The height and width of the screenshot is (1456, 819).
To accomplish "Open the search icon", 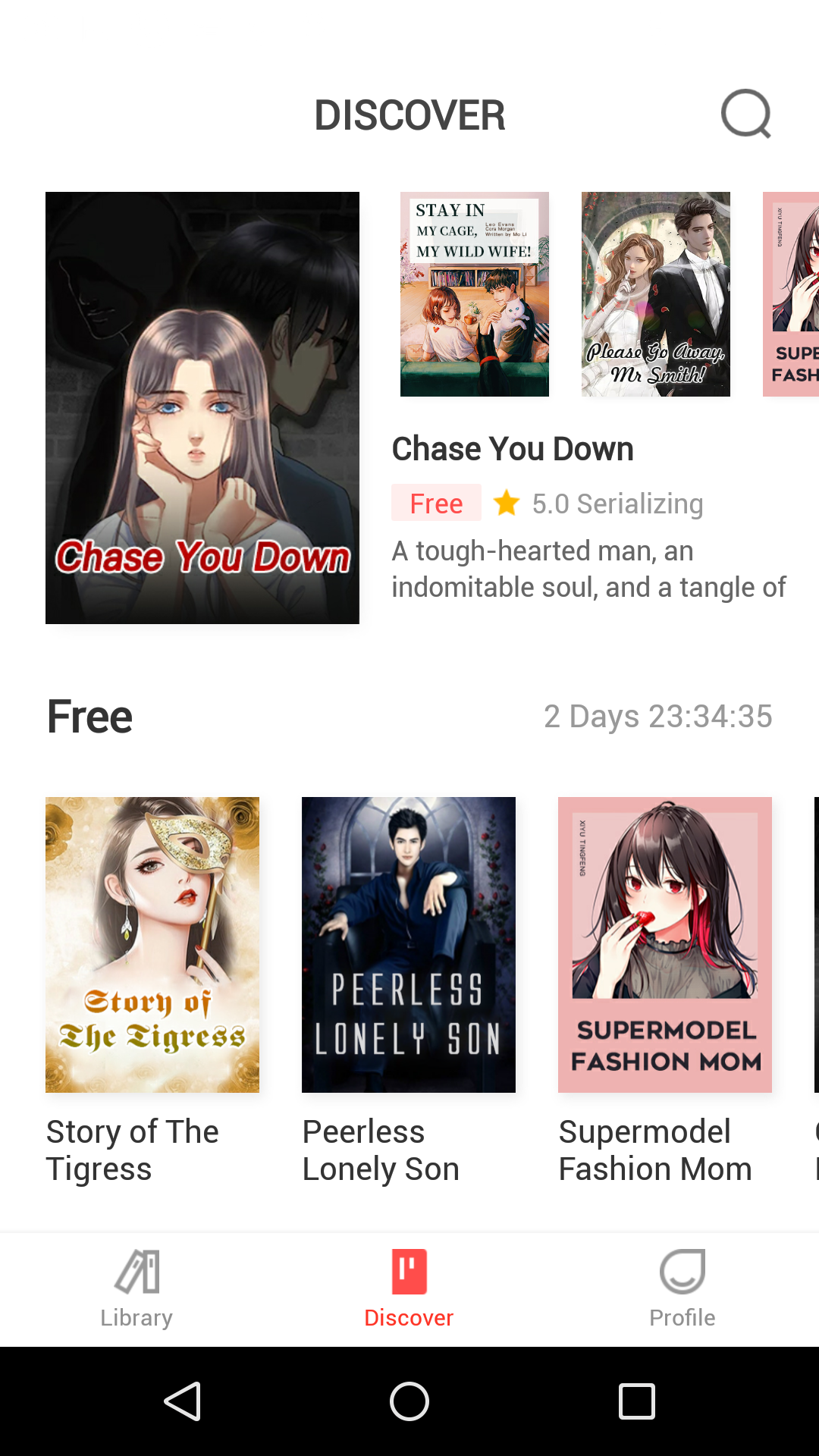I will click(745, 115).
